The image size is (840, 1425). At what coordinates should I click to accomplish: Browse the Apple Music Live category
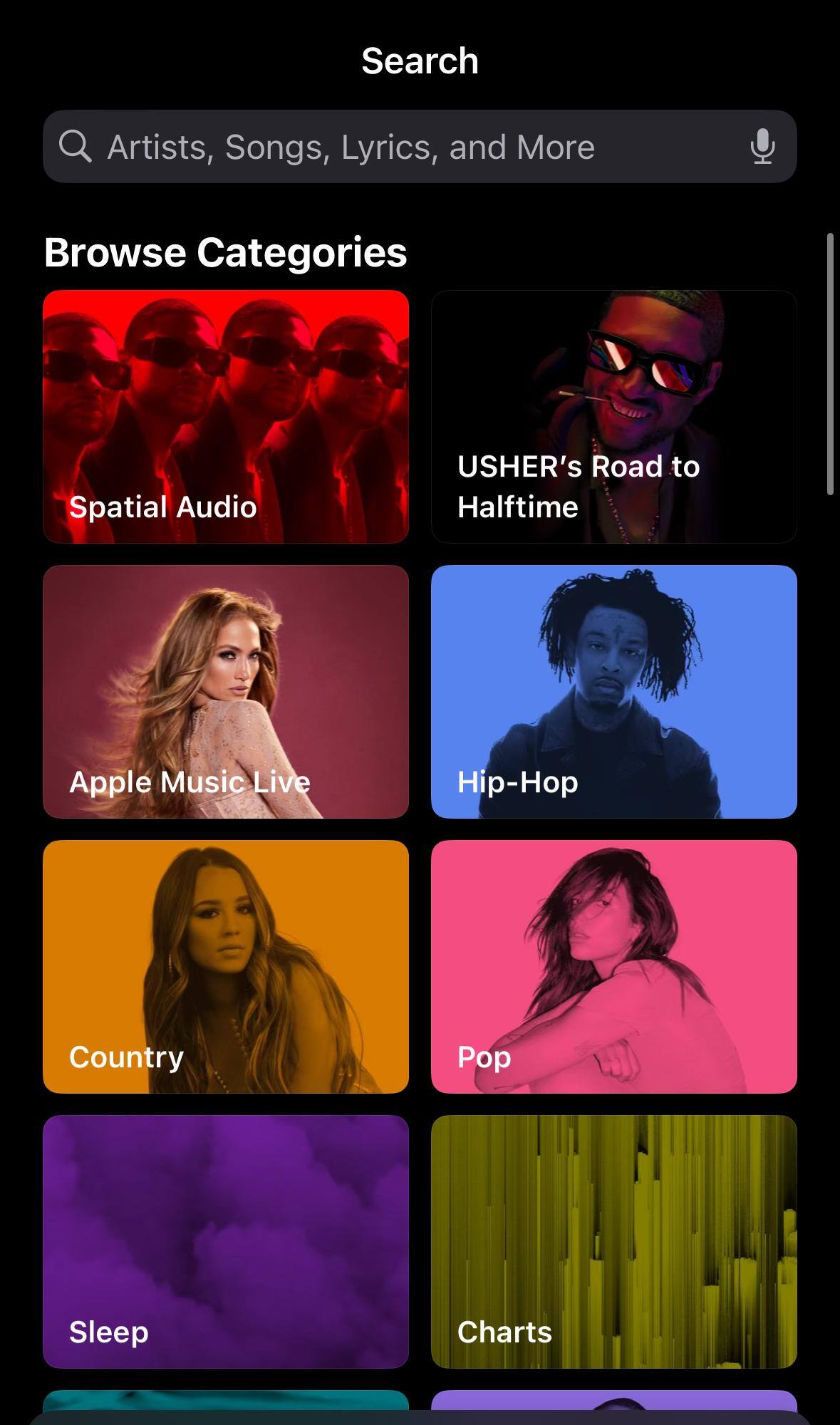click(x=226, y=691)
